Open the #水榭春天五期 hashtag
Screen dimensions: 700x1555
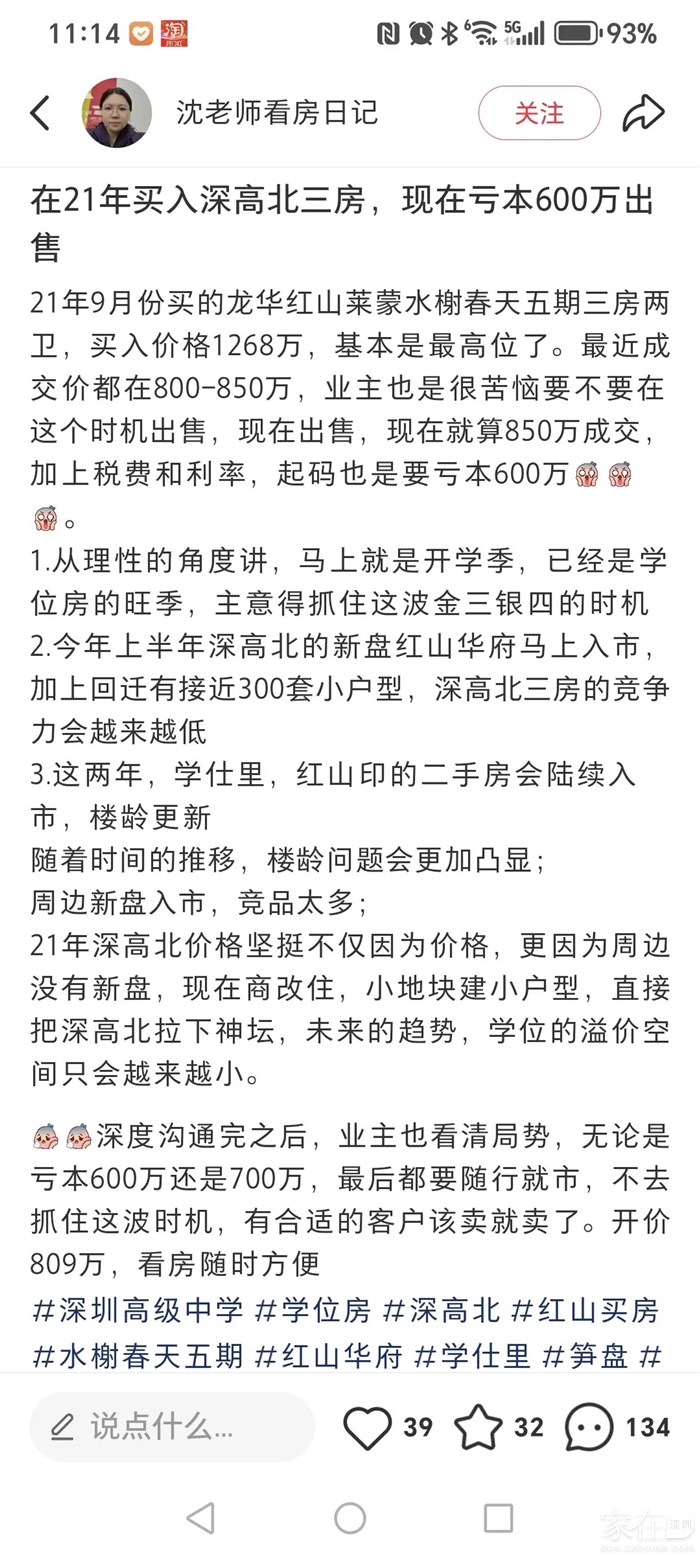[x=137, y=1356]
